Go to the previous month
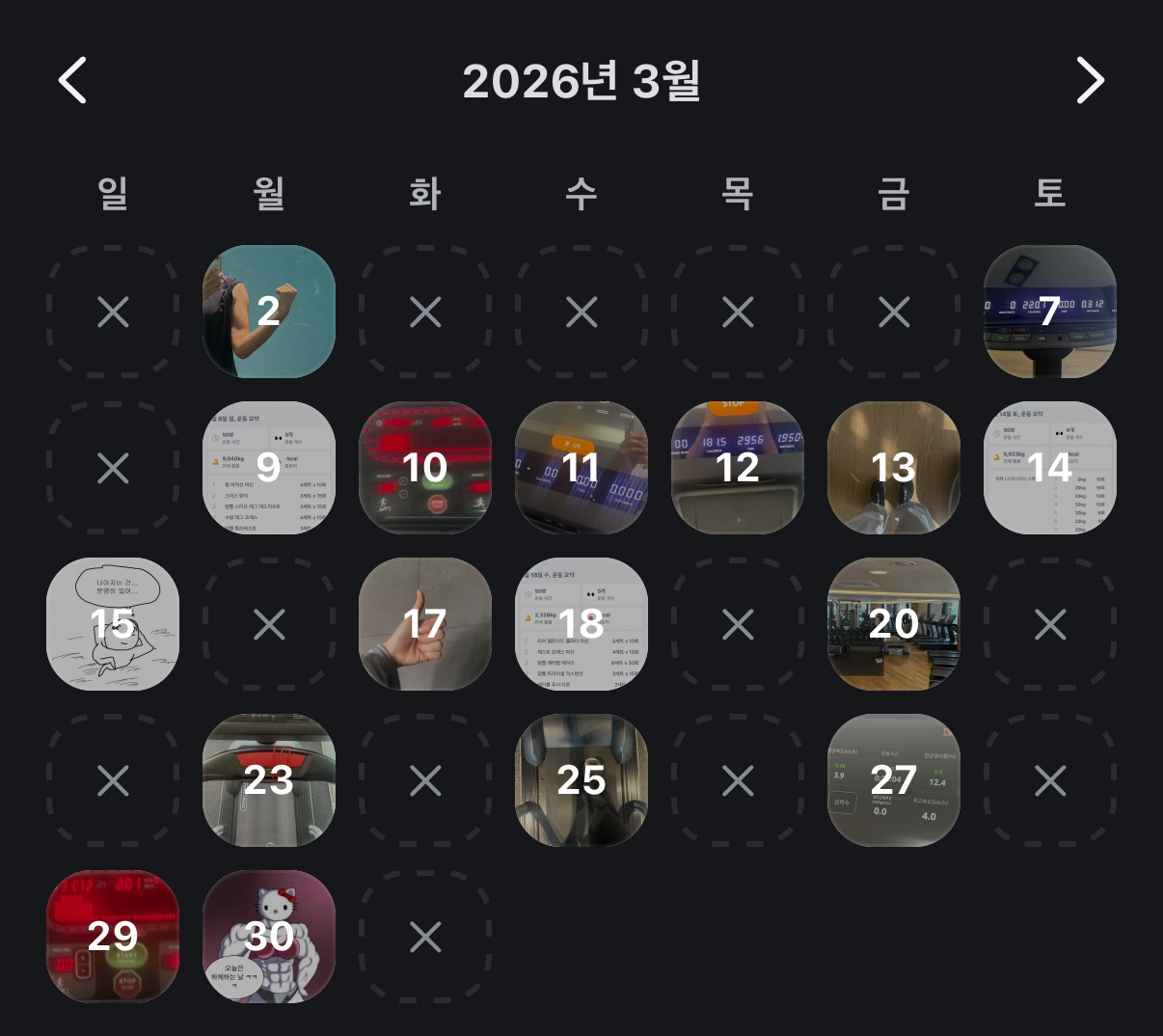This screenshot has height=1036, width=1163. [x=73, y=80]
